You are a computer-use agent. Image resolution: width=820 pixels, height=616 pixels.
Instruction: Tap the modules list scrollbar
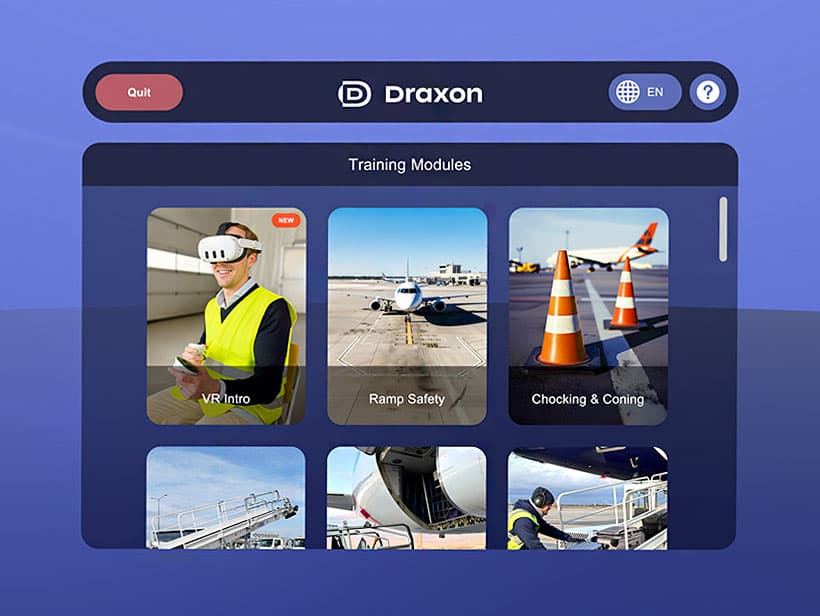pos(723,229)
